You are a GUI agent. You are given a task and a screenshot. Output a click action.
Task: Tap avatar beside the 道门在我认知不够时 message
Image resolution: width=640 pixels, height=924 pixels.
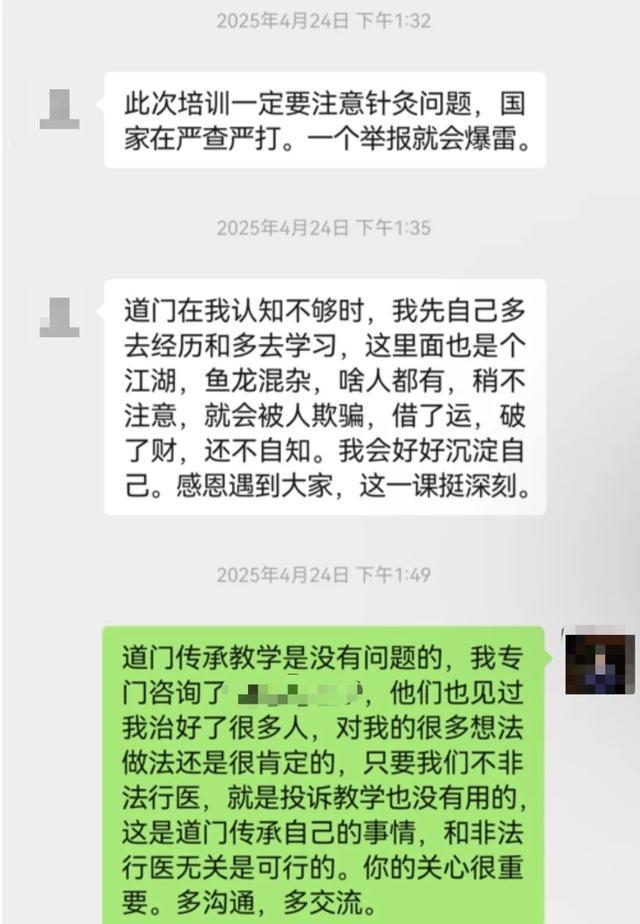tap(60, 316)
